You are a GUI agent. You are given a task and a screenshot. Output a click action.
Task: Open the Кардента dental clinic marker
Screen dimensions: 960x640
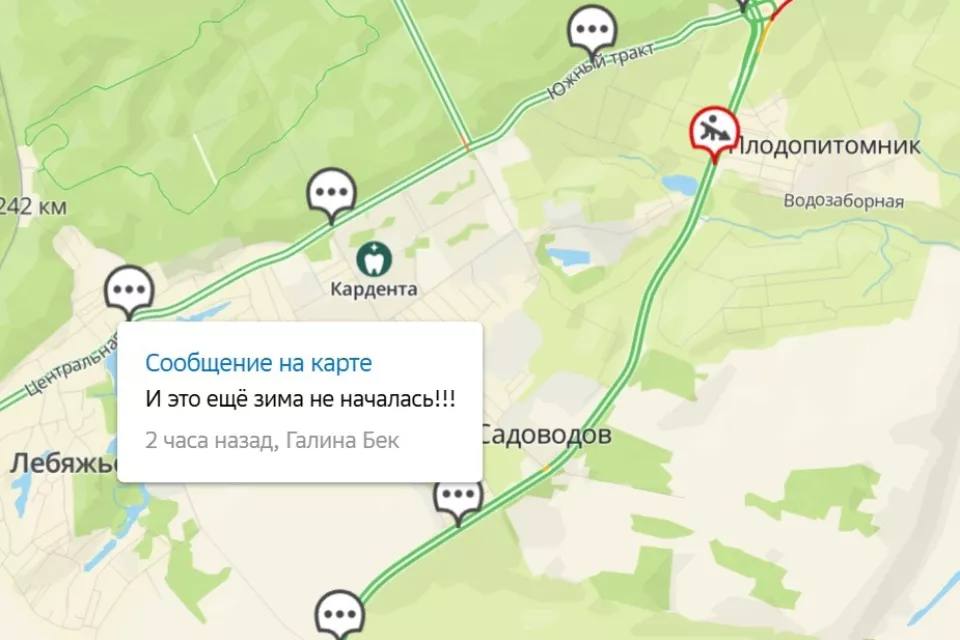click(374, 258)
